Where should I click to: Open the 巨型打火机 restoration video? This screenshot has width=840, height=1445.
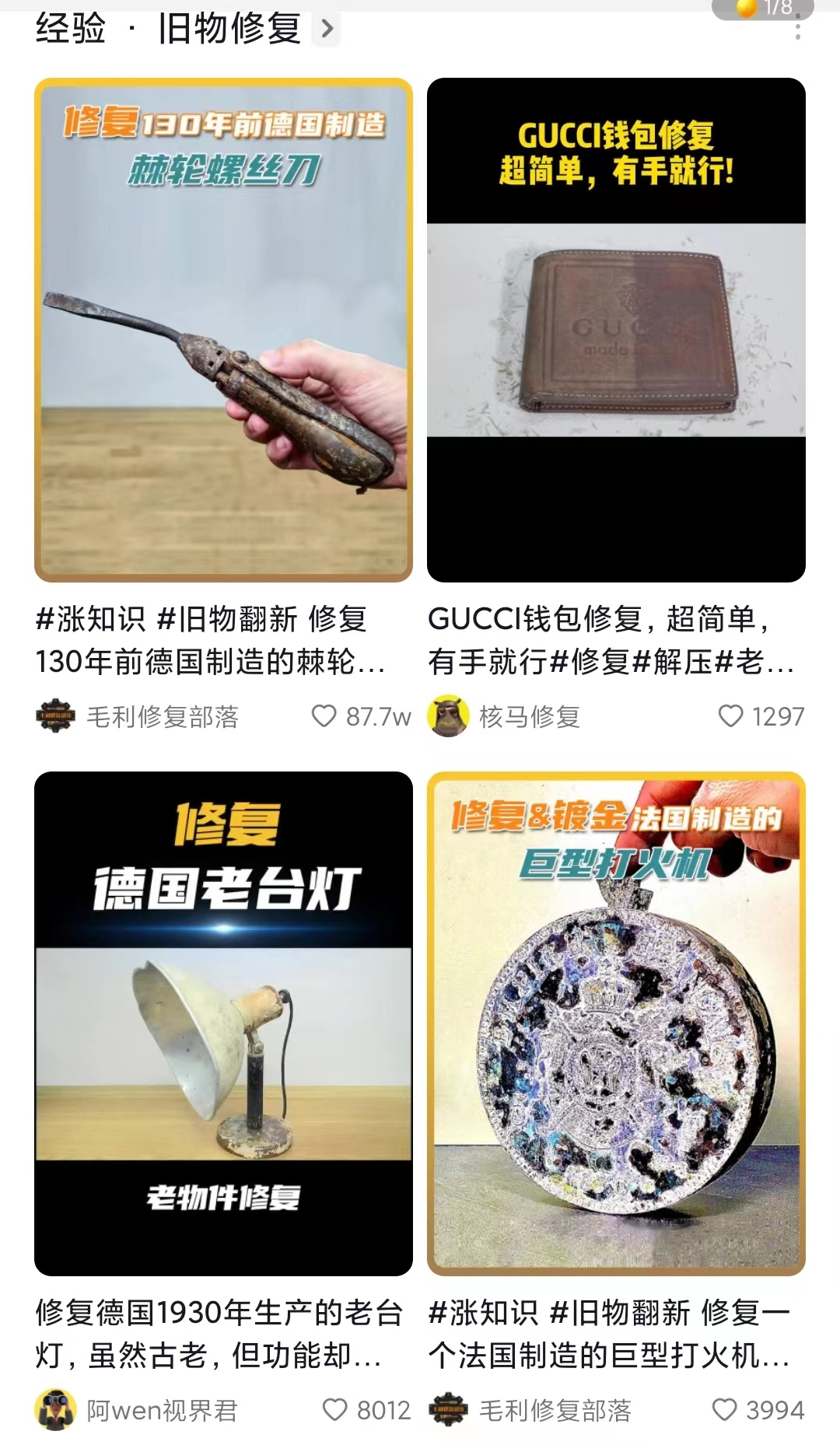click(616, 1023)
